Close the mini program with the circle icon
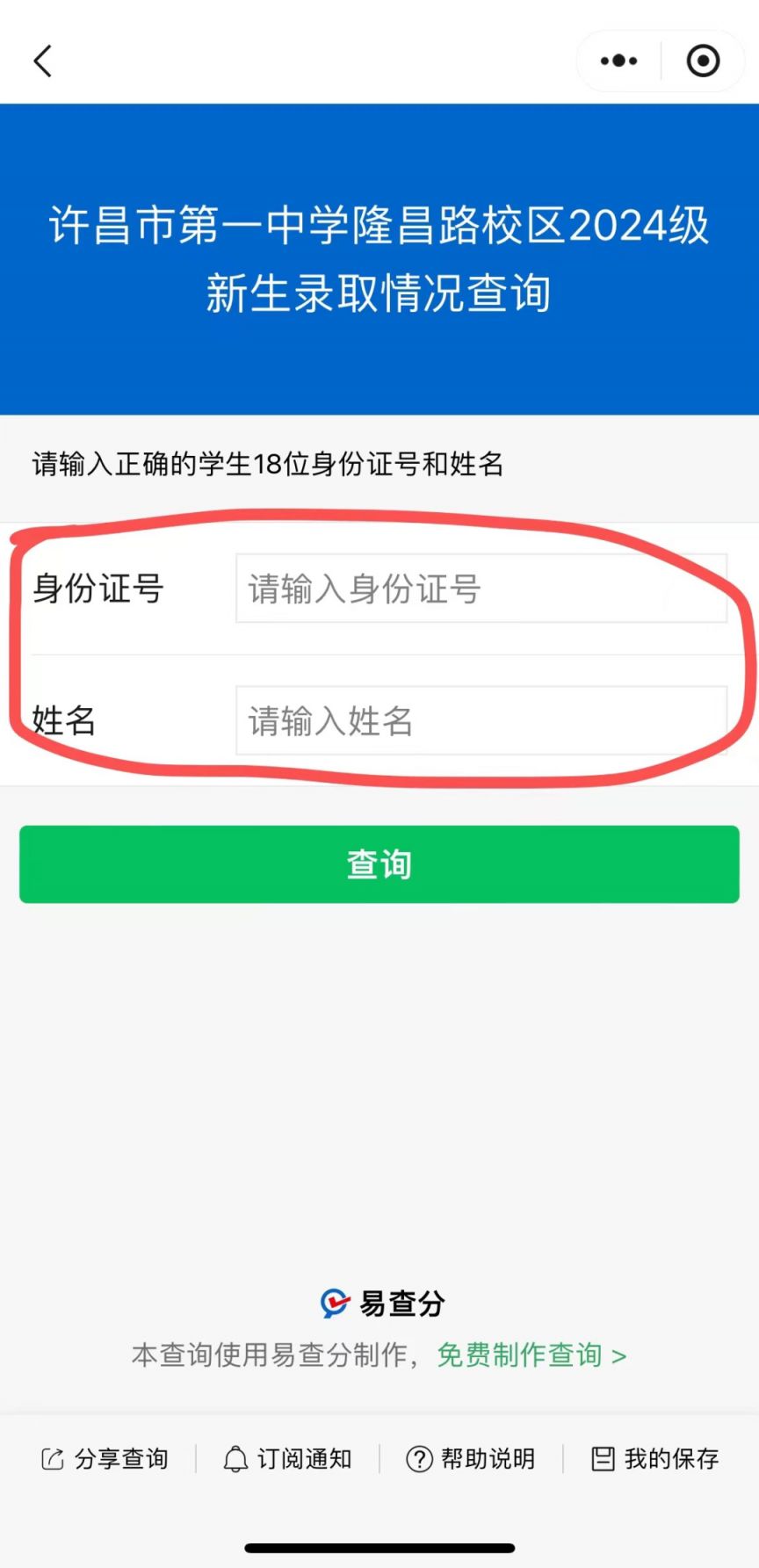The width and height of the screenshot is (759, 1568). coord(703,61)
